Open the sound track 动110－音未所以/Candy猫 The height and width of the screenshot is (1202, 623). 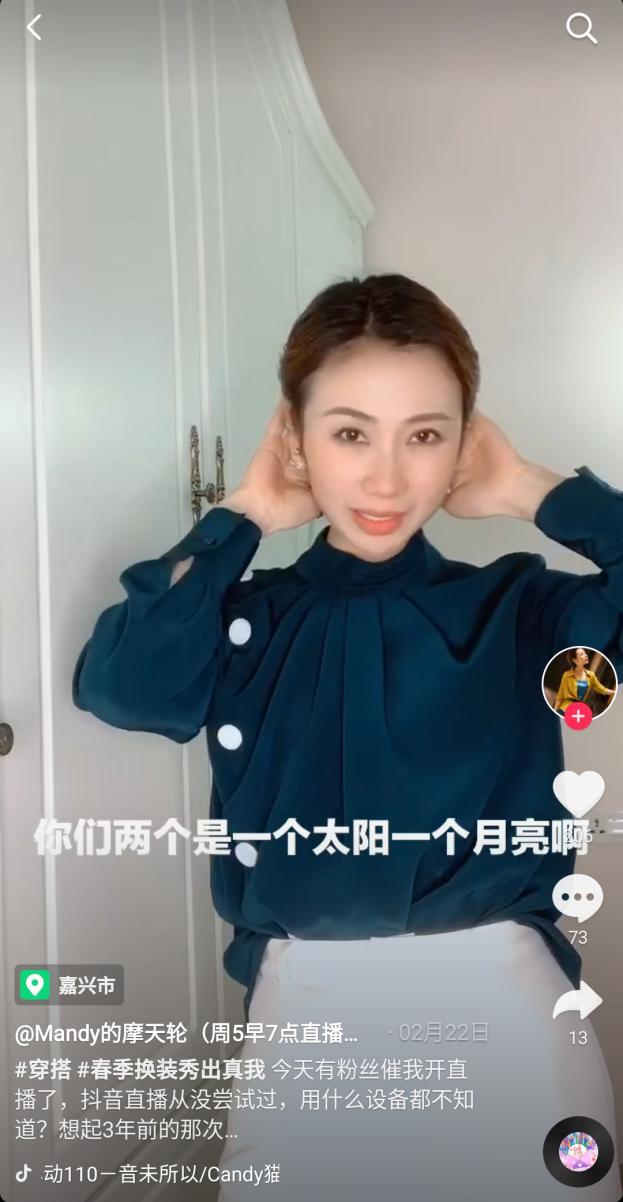click(x=160, y=1174)
